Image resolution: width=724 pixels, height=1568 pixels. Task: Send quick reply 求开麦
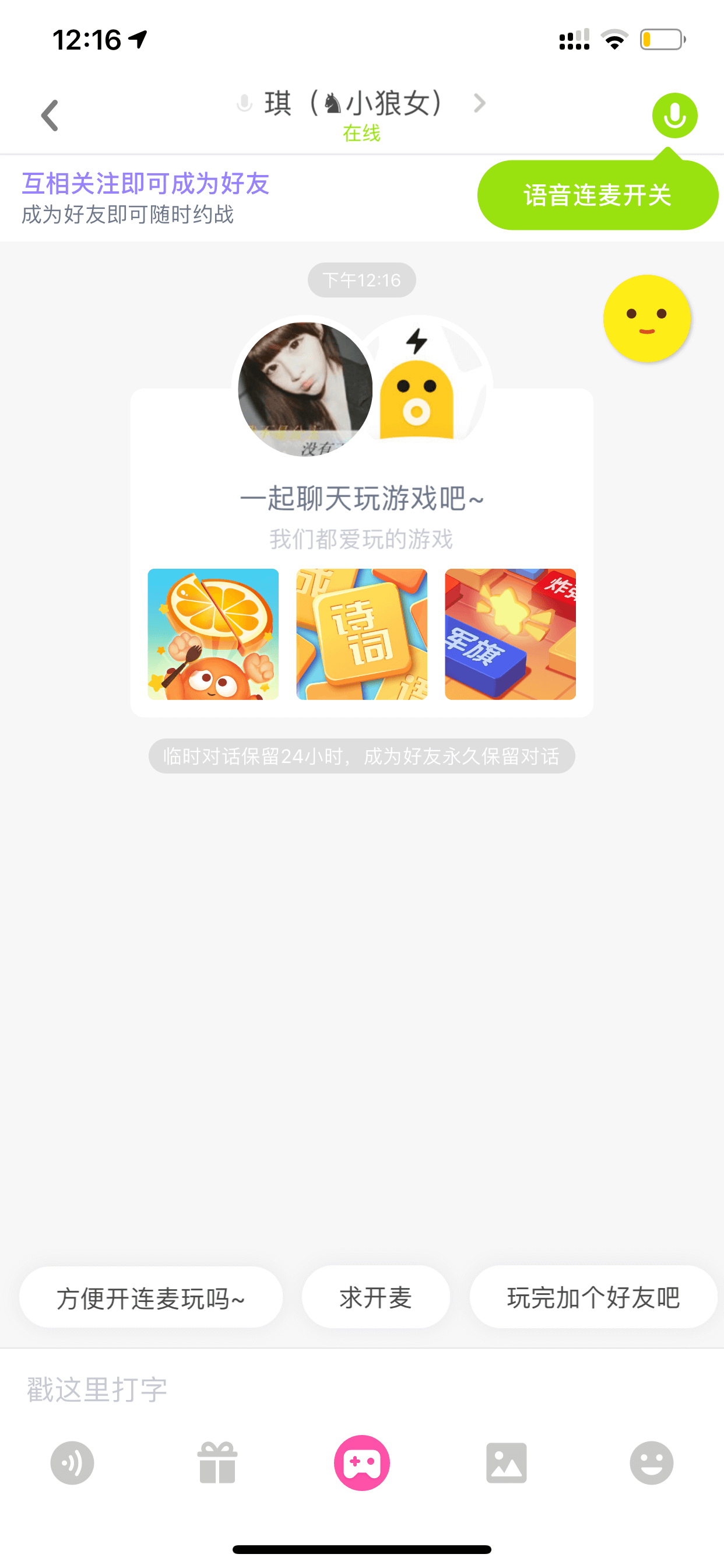click(376, 1297)
